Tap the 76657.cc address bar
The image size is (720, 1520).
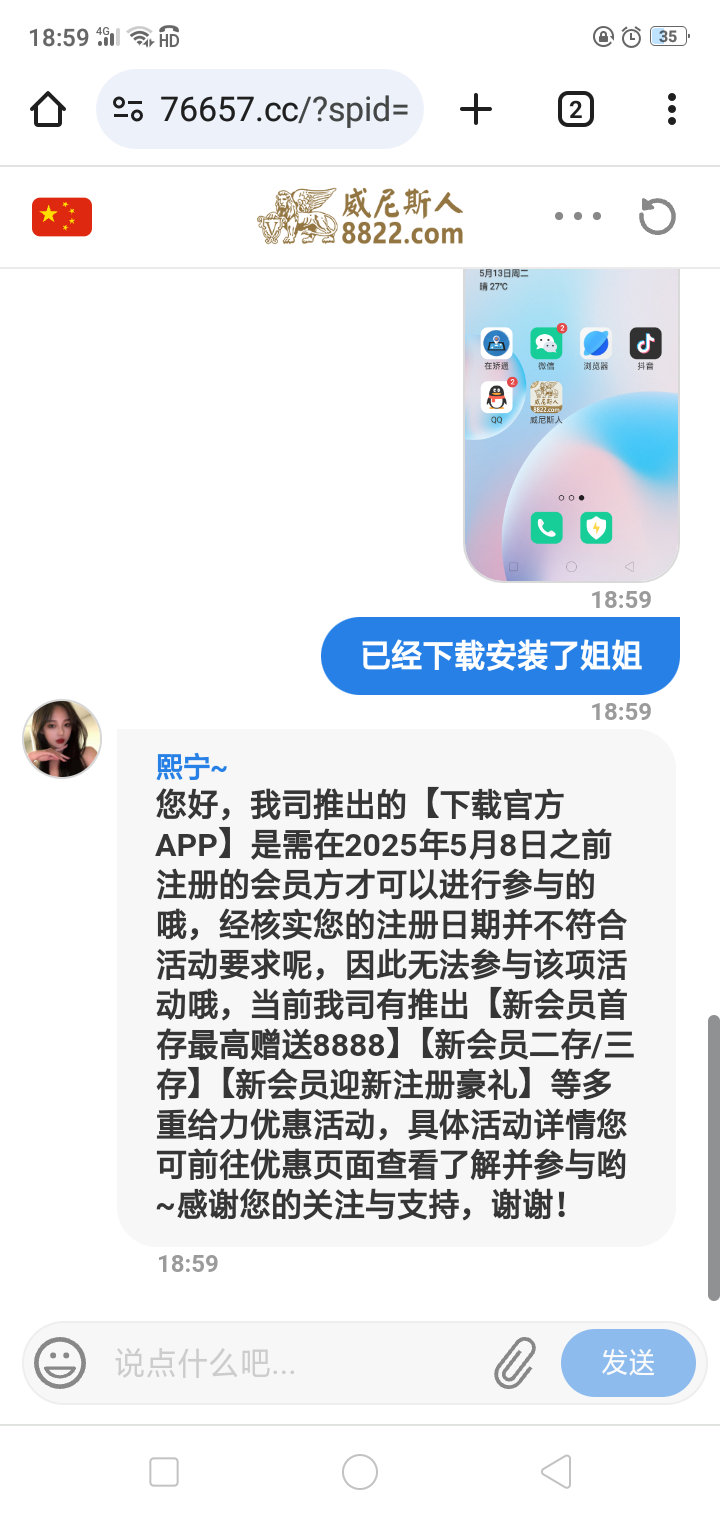coord(260,109)
